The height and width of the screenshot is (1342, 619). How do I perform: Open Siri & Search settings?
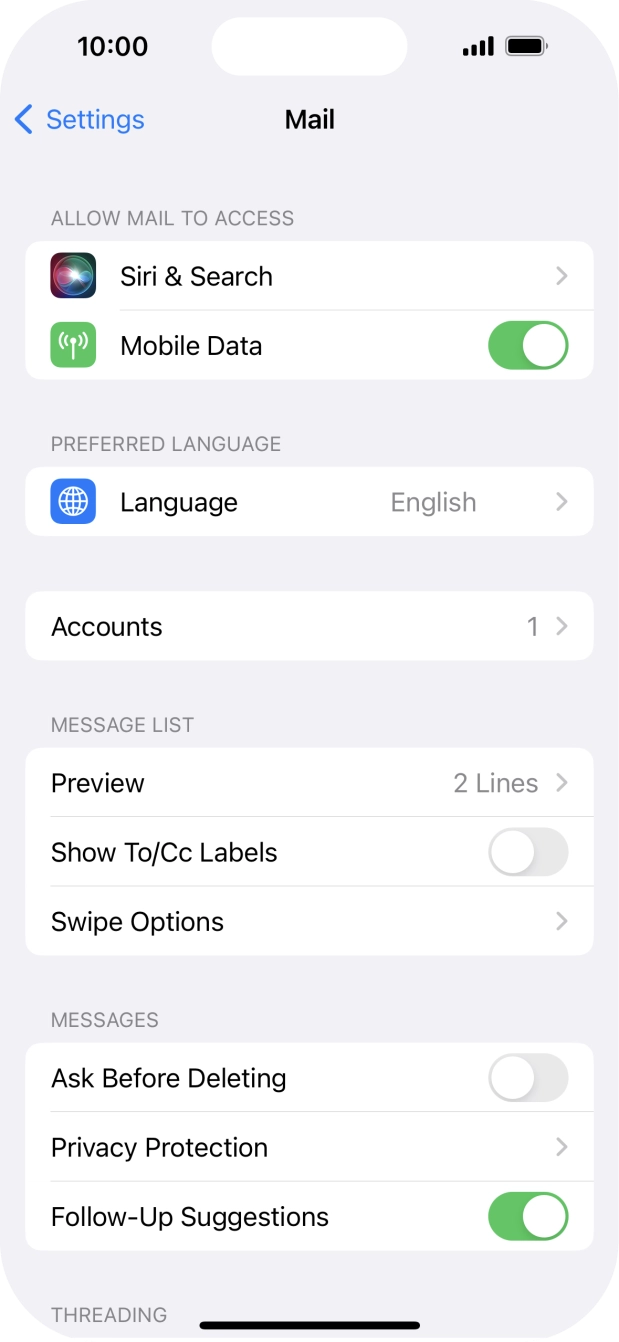pos(309,276)
